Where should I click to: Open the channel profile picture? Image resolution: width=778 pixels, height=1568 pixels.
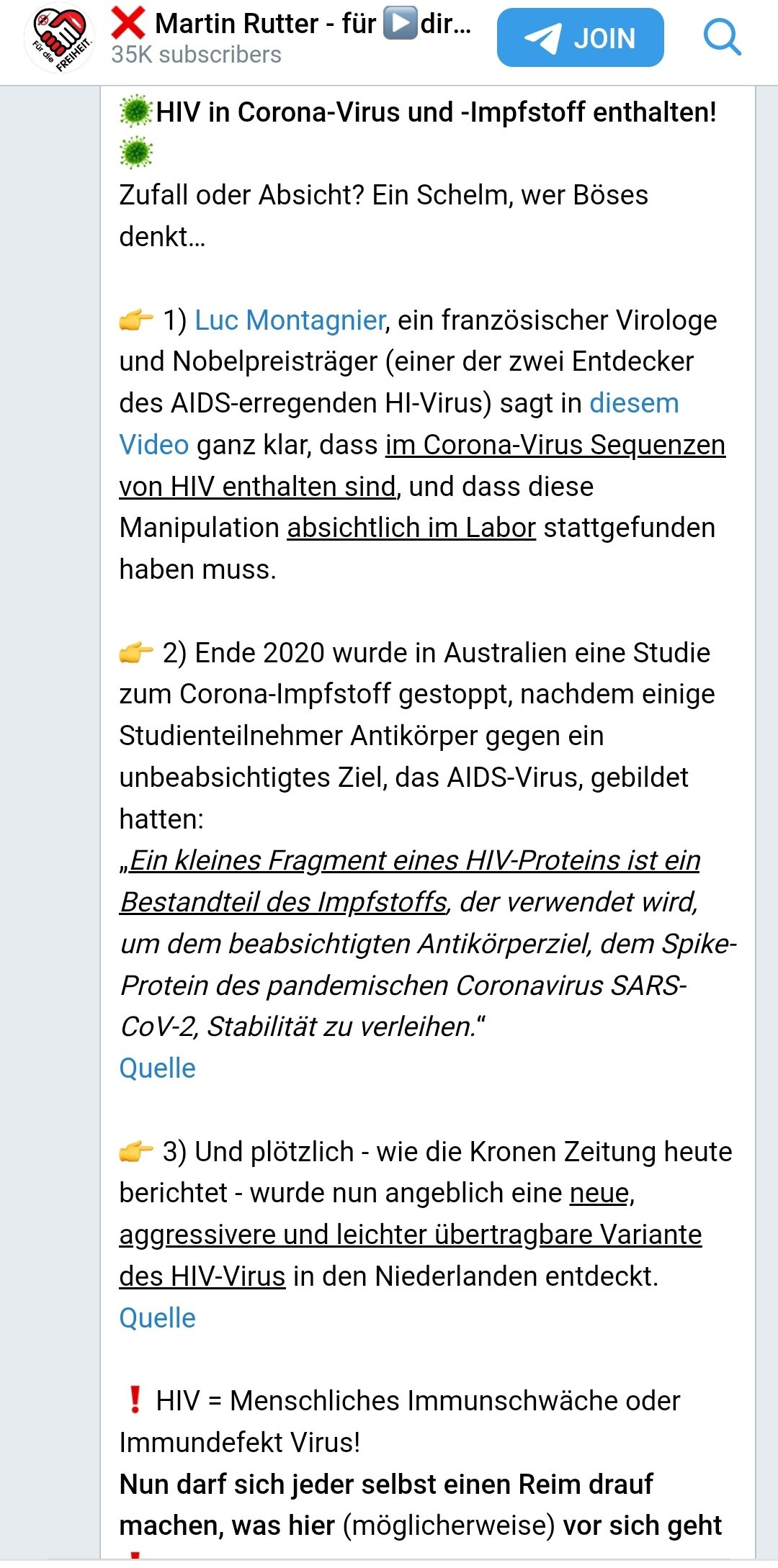[x=59, y=40]
